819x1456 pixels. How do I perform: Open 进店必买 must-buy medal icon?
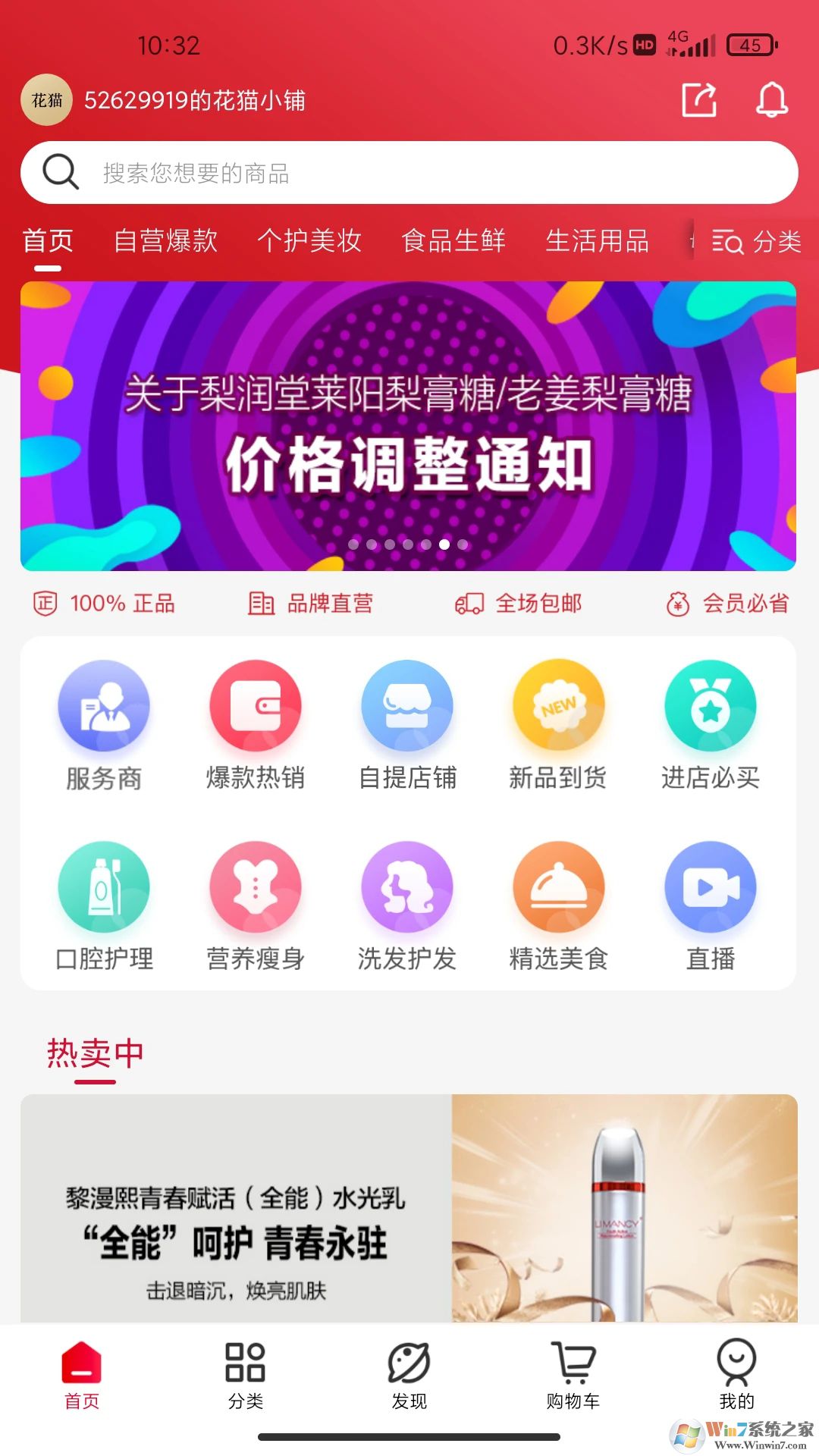tap(710, 705)
